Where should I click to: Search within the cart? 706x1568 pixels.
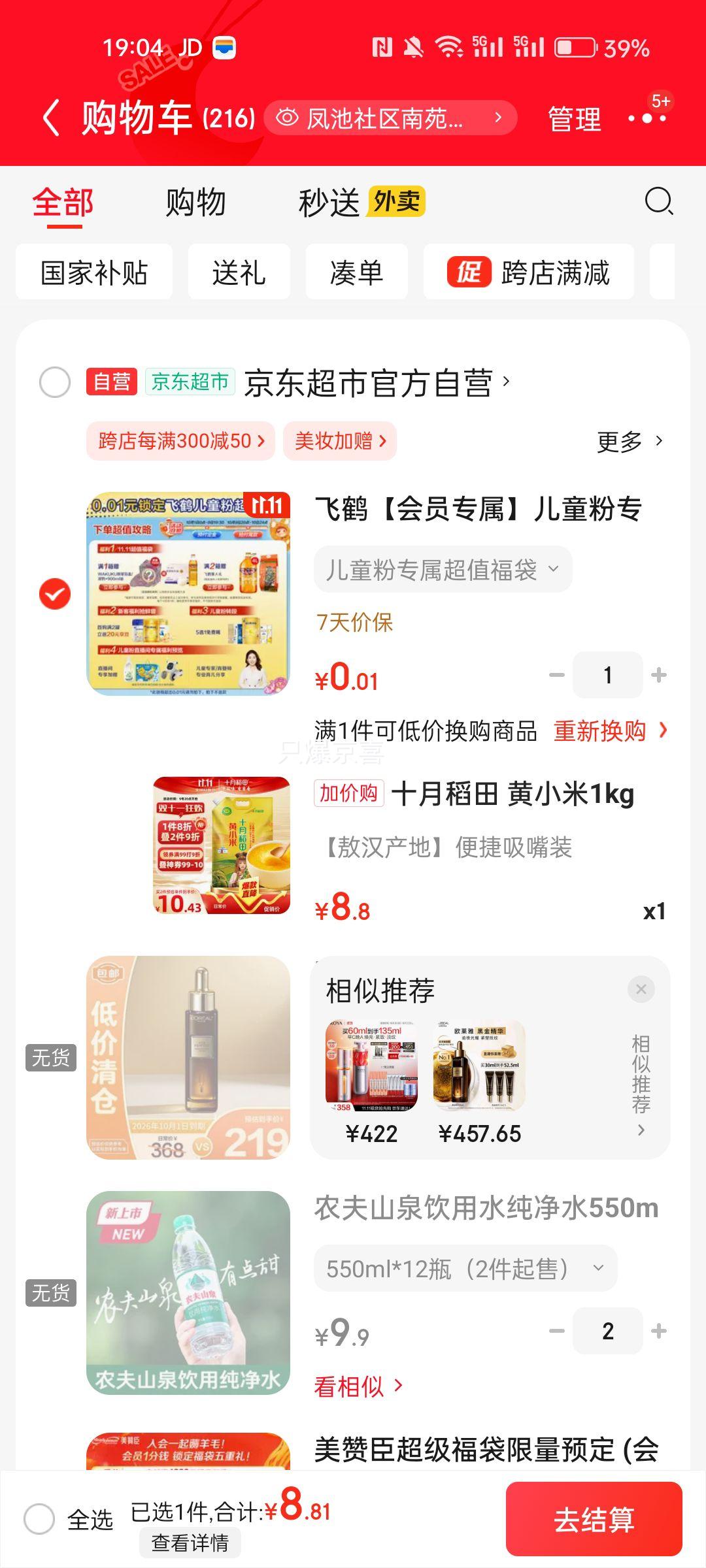pos(658,202)
